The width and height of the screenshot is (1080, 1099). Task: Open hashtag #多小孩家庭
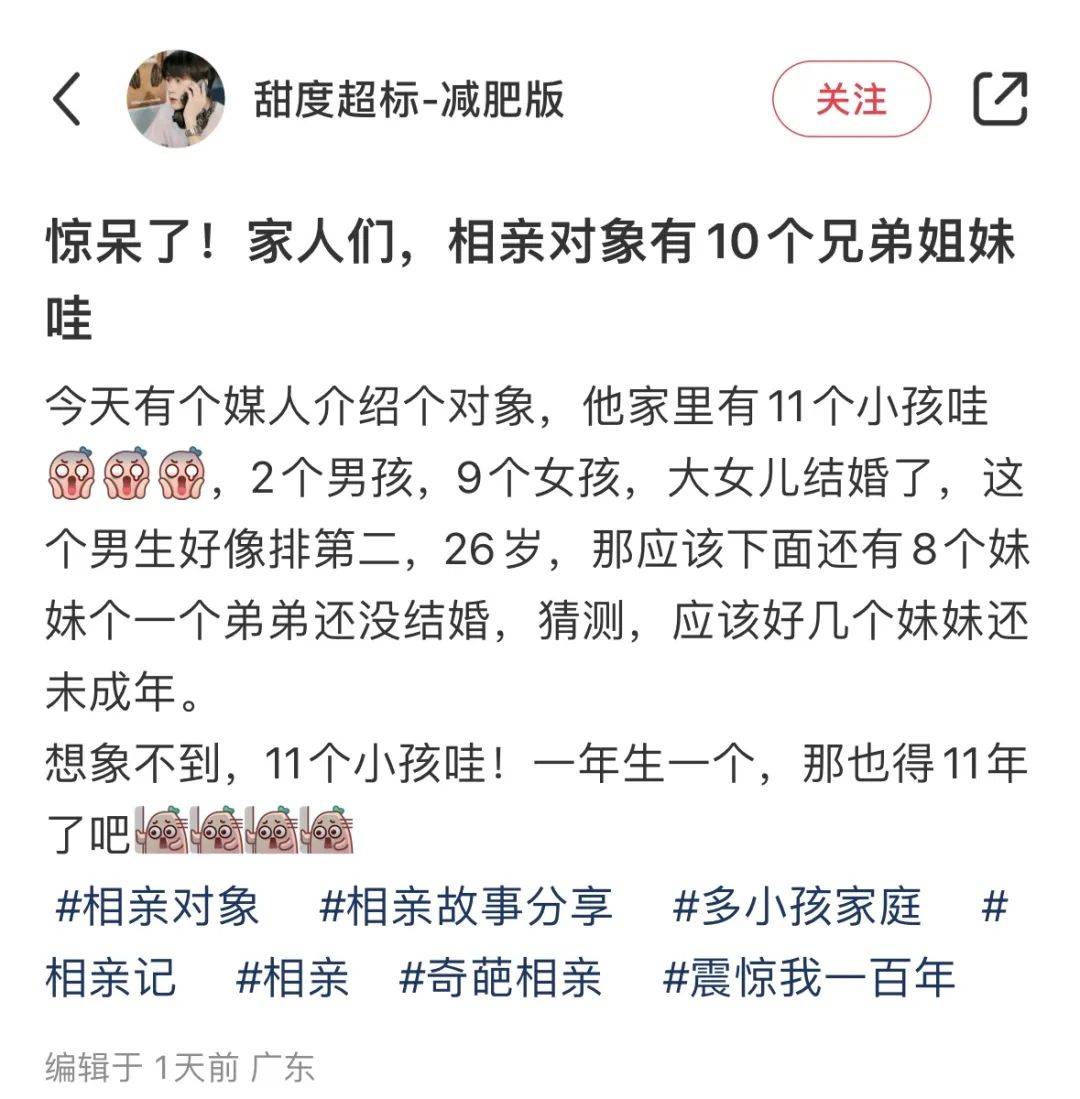coord(796,908)
